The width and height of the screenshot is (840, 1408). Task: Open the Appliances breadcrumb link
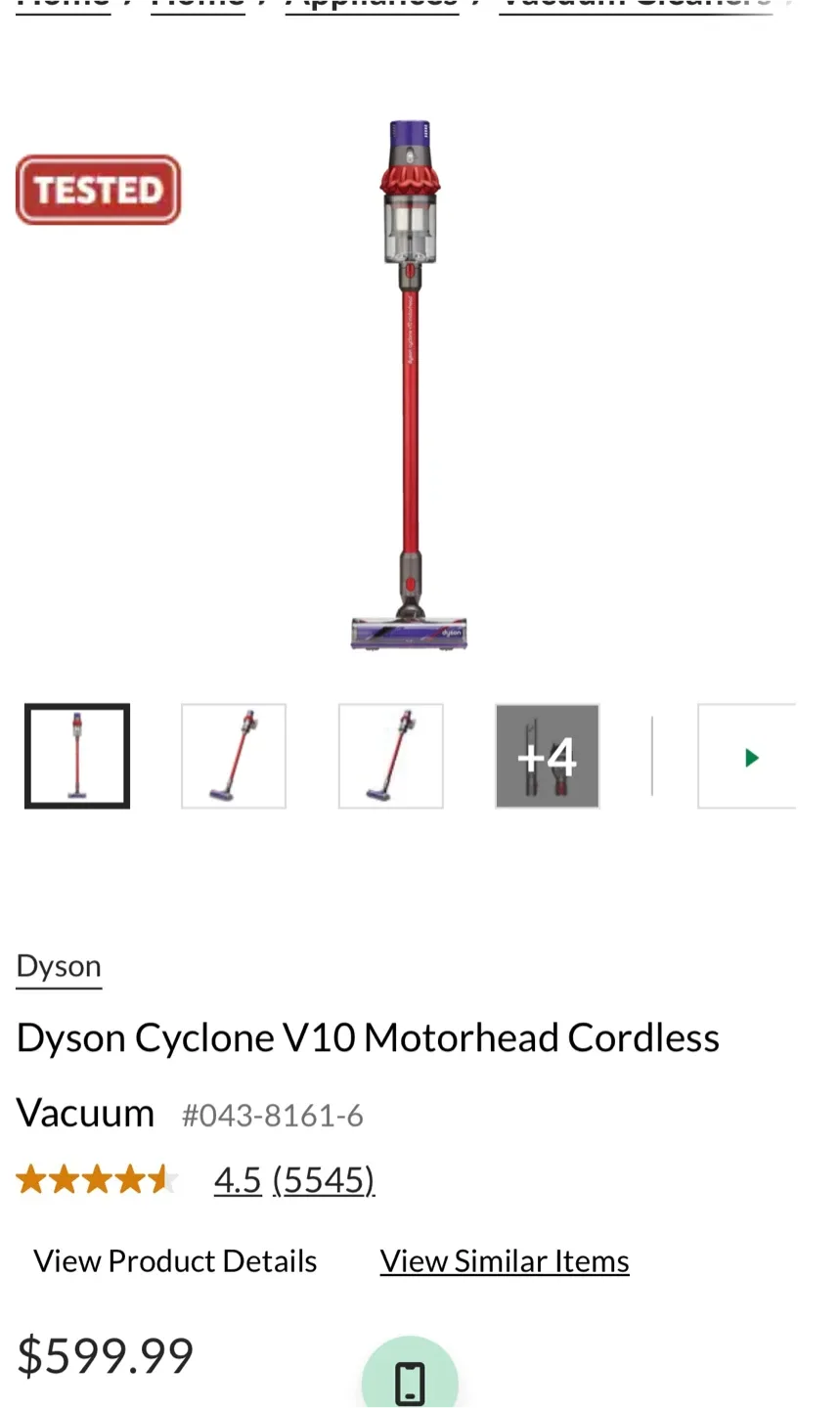(372, 4)
